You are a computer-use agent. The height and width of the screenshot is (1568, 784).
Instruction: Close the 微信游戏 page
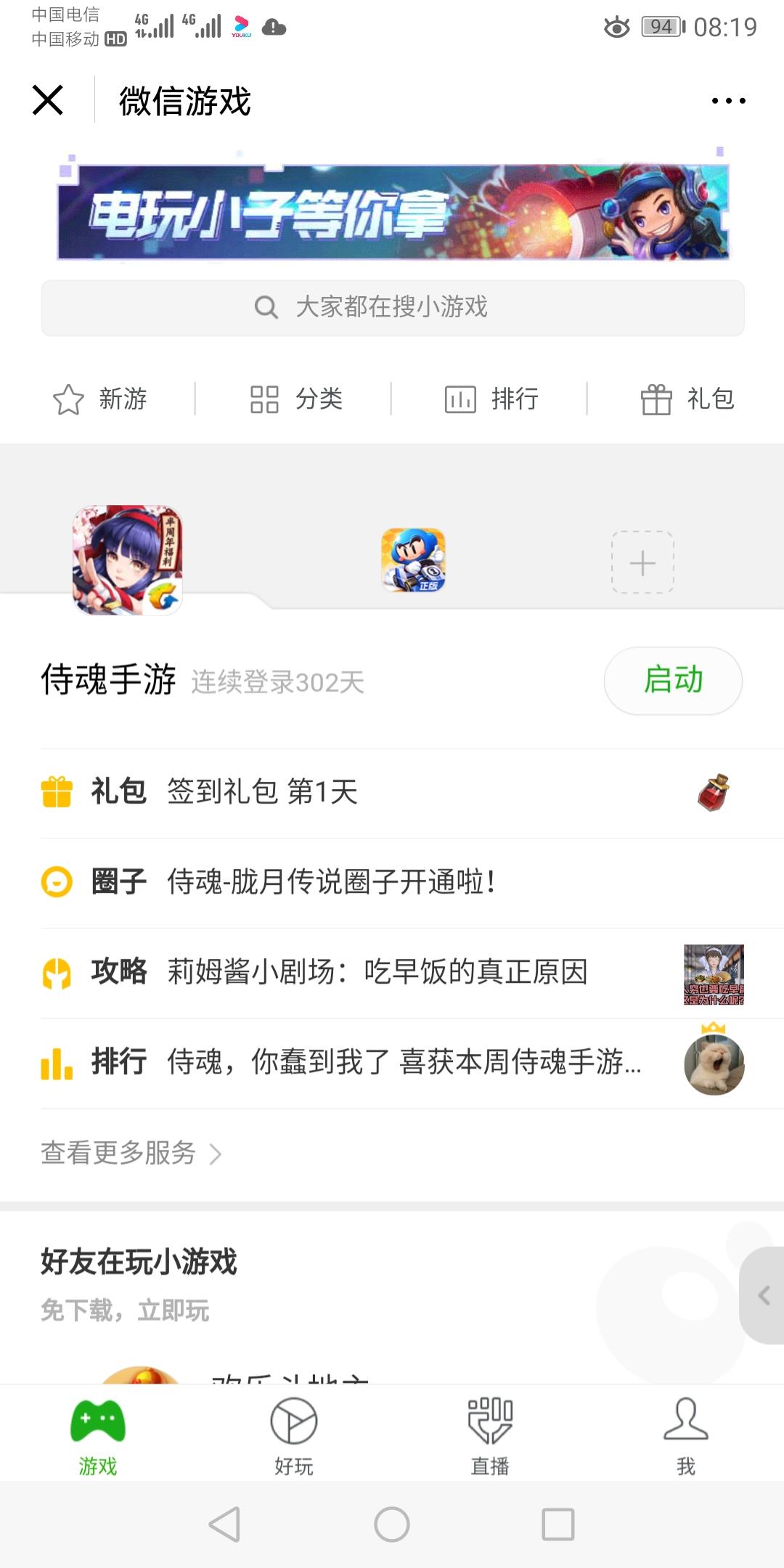(48, 100)
